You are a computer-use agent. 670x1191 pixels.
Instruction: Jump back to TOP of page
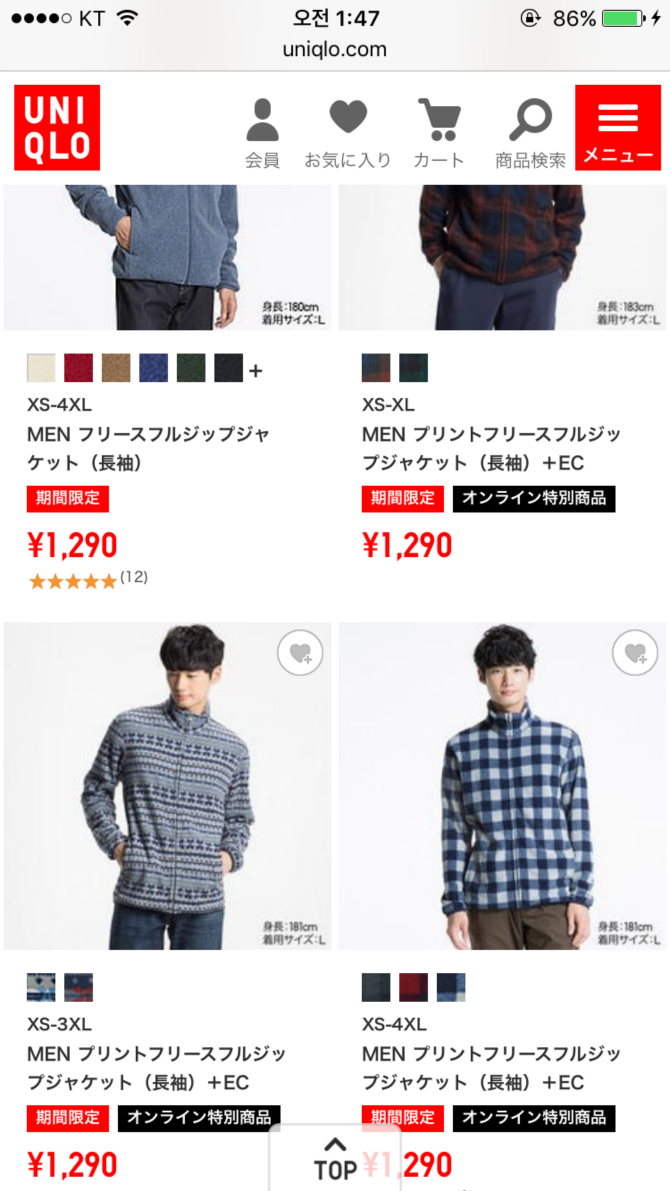click(x=335, y=1158)
